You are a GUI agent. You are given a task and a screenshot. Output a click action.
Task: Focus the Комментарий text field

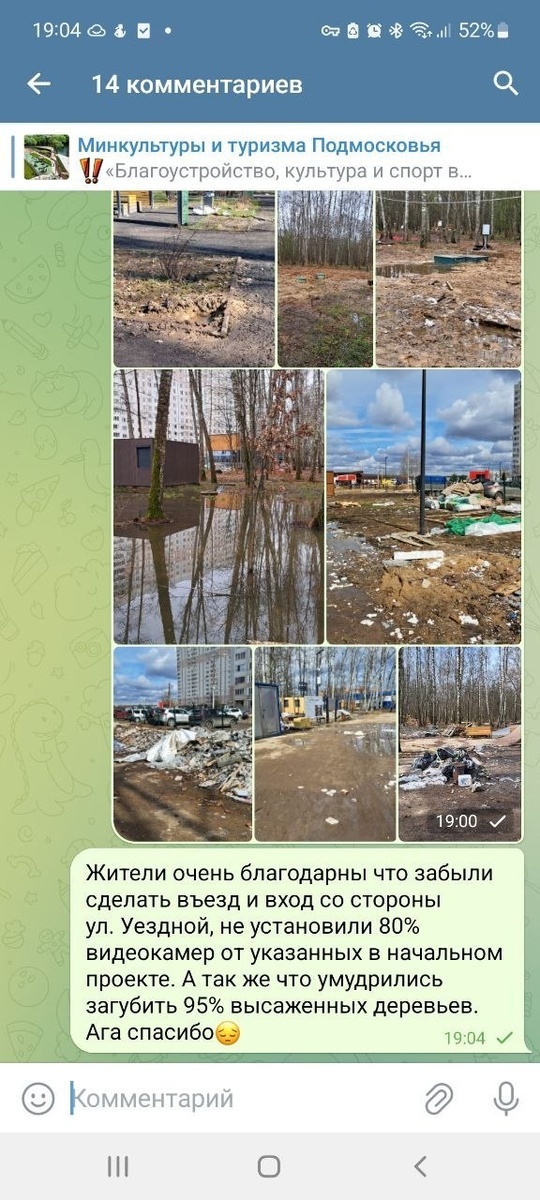pos(240,1099)
